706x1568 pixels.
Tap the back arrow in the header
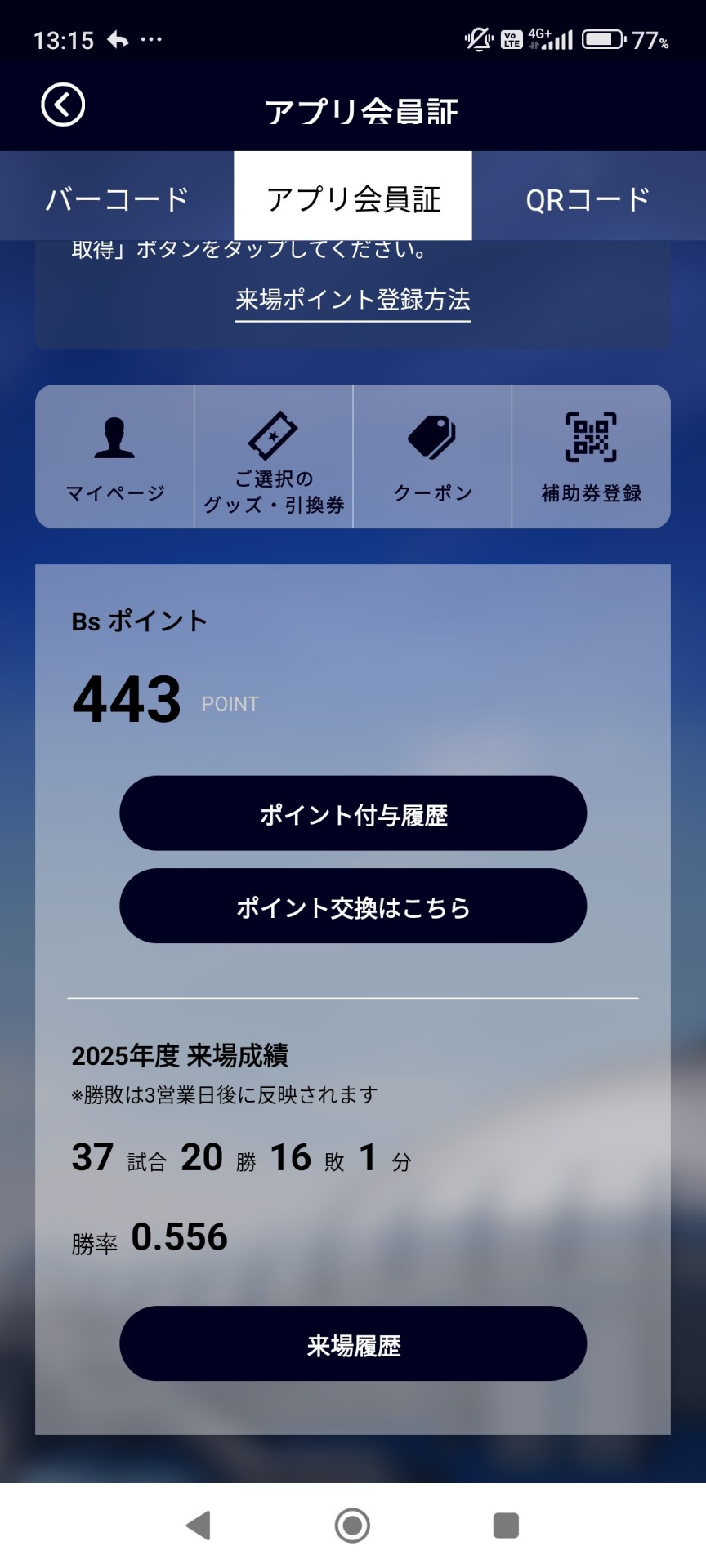pyautogui.click(x=63, y=105)
